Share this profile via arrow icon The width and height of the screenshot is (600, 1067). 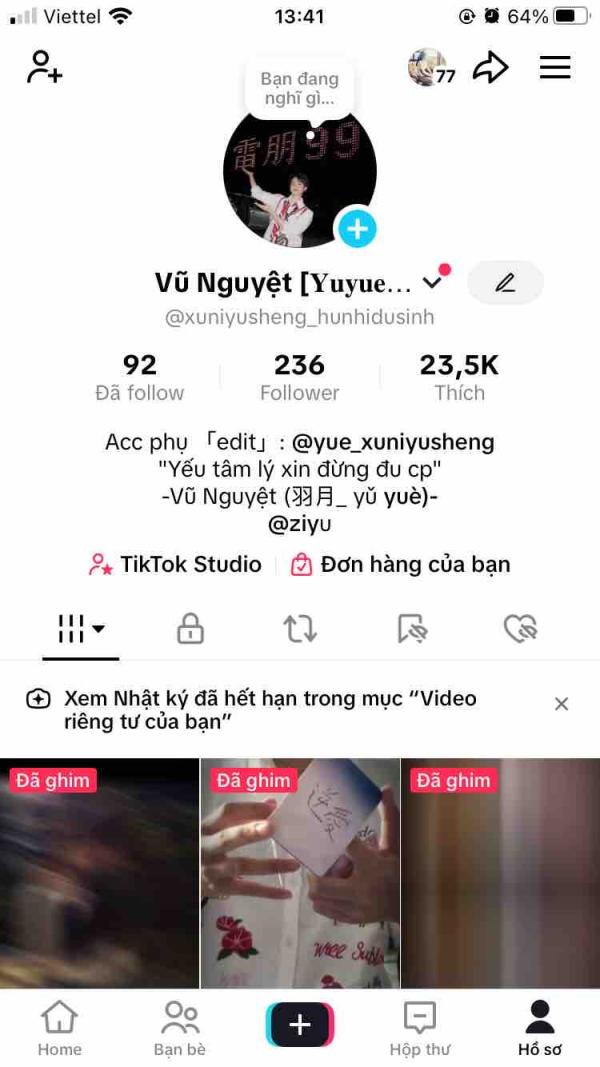[x=490, y=67]
